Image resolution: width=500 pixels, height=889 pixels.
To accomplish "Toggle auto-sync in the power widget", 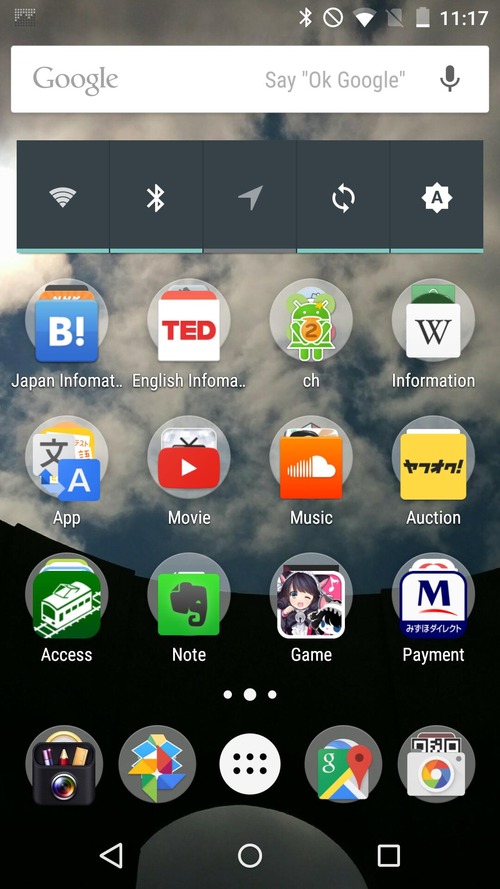I will coord(343,197).
